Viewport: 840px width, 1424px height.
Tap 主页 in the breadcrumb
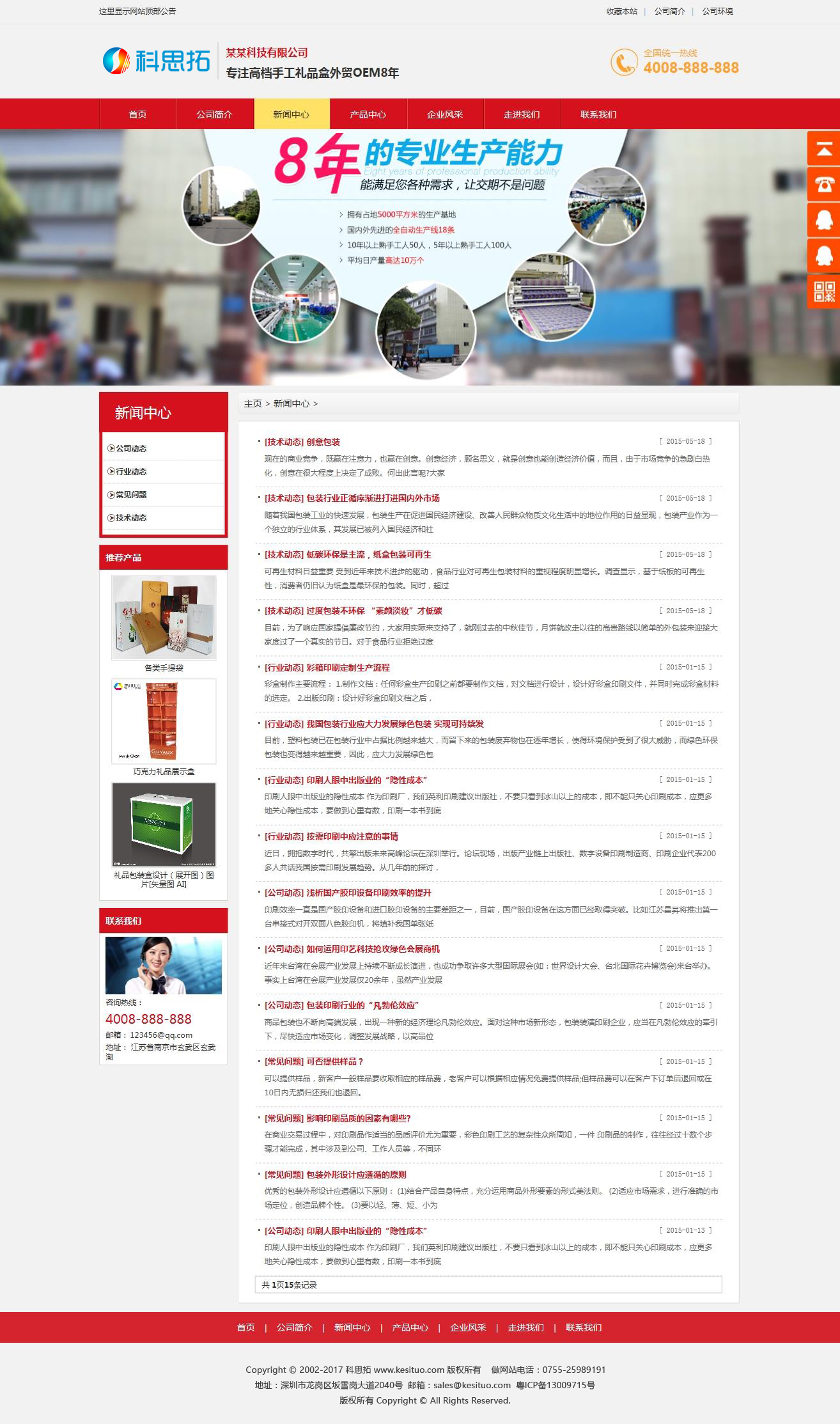coord(253,403)
